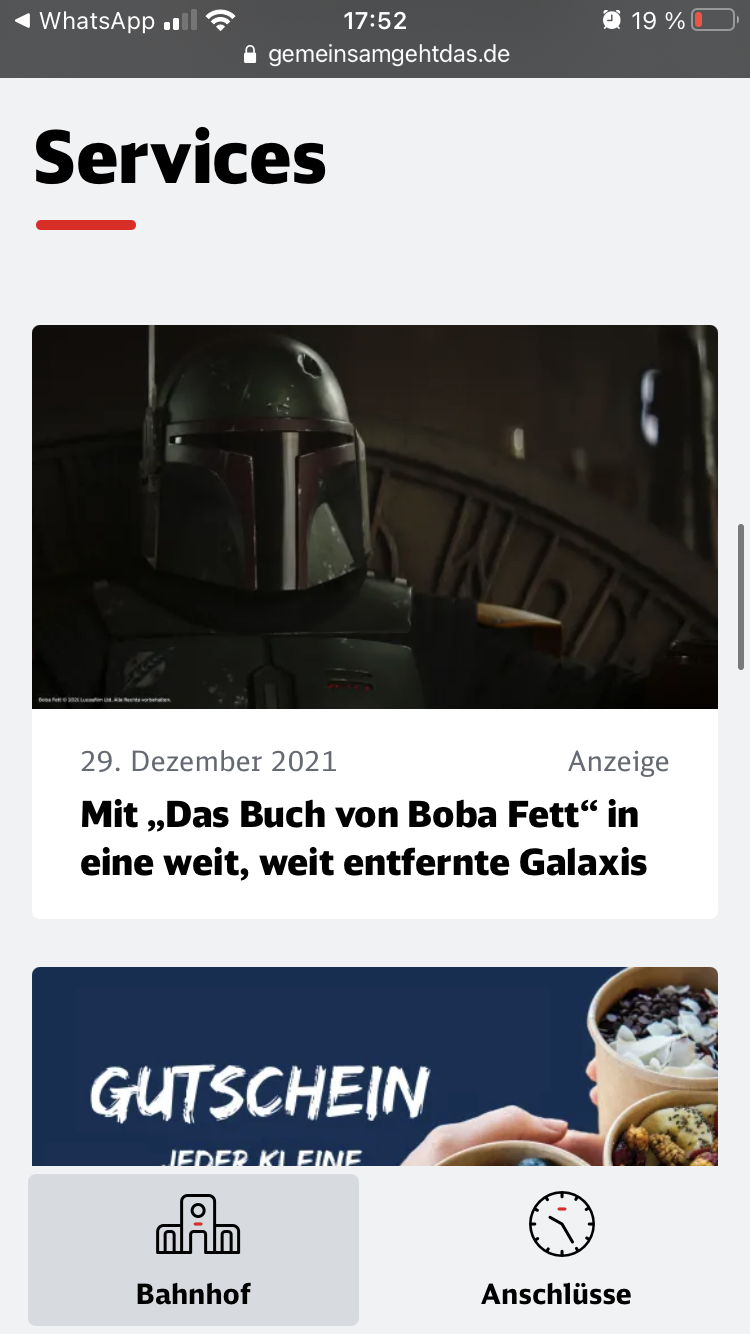Switch to the Anschlüsse tab
Viewport: 750px width, 1334px height.
click(557, 1250)
